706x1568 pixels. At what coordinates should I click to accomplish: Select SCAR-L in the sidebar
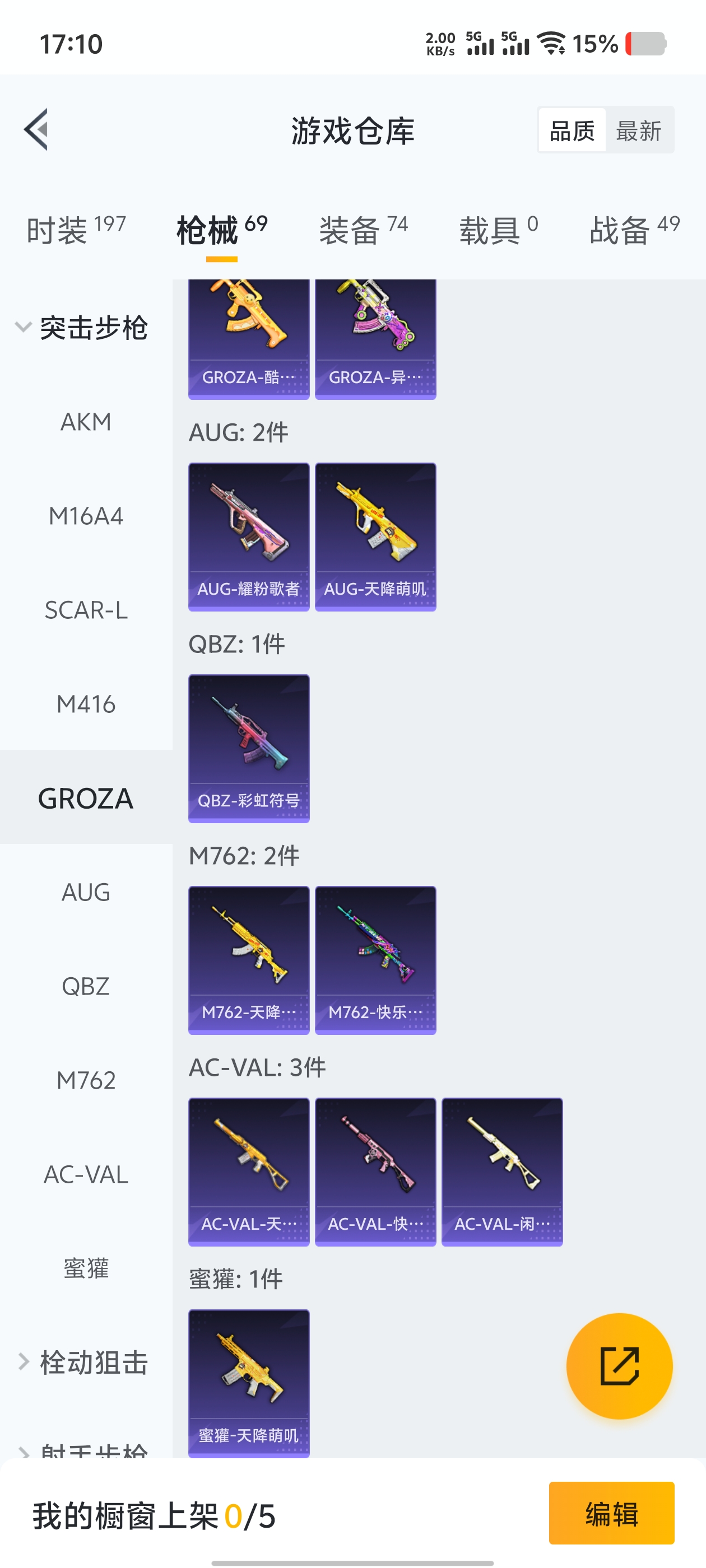pos(86,610)
